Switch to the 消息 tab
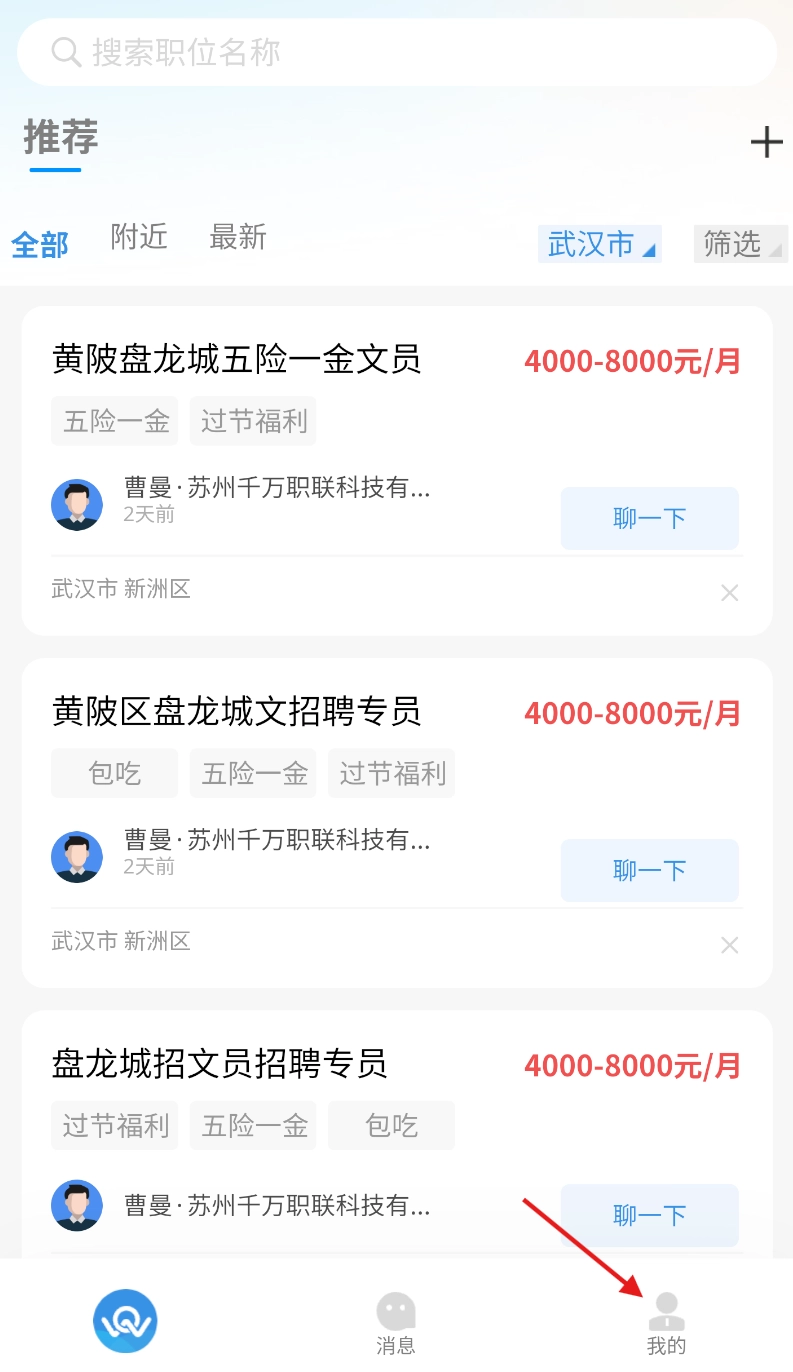Screen dimensions: 793x1372 pos(396,1322)
